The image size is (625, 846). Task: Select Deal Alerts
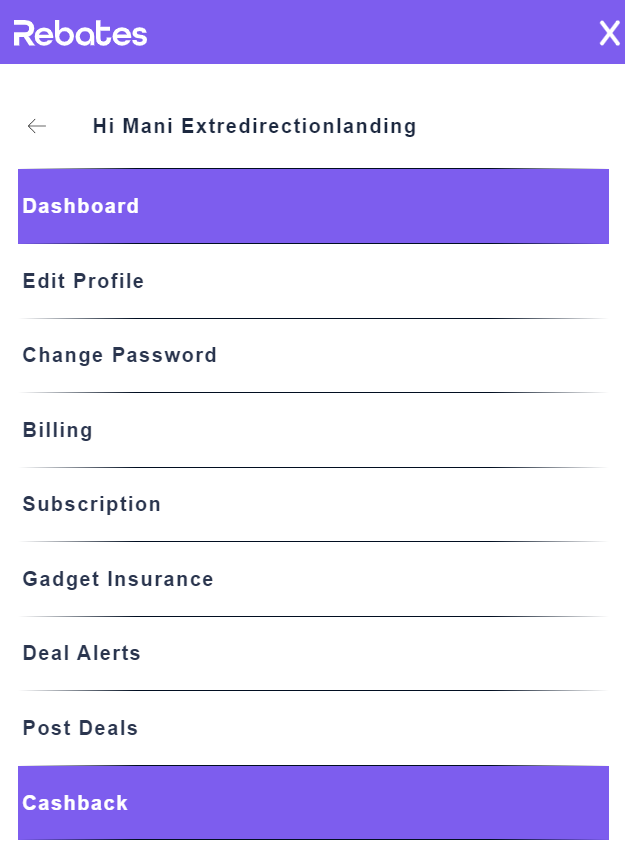tap(82, 653)
